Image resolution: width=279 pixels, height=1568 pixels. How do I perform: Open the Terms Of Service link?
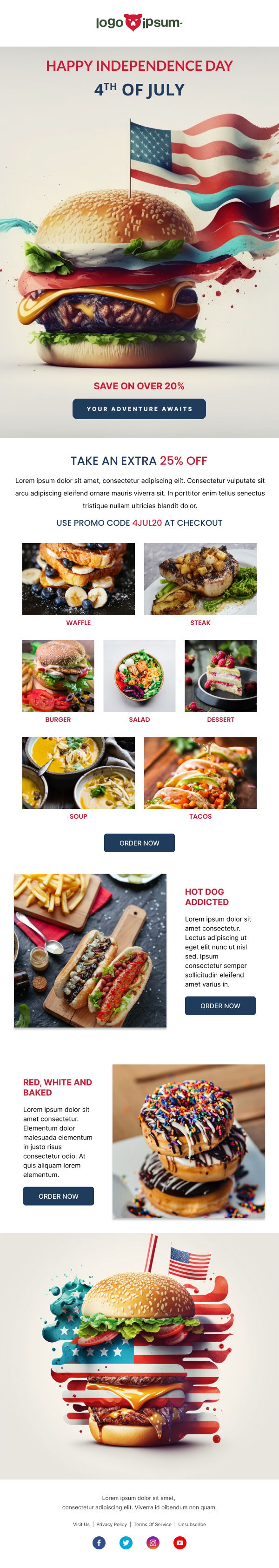click(153, 1524)
